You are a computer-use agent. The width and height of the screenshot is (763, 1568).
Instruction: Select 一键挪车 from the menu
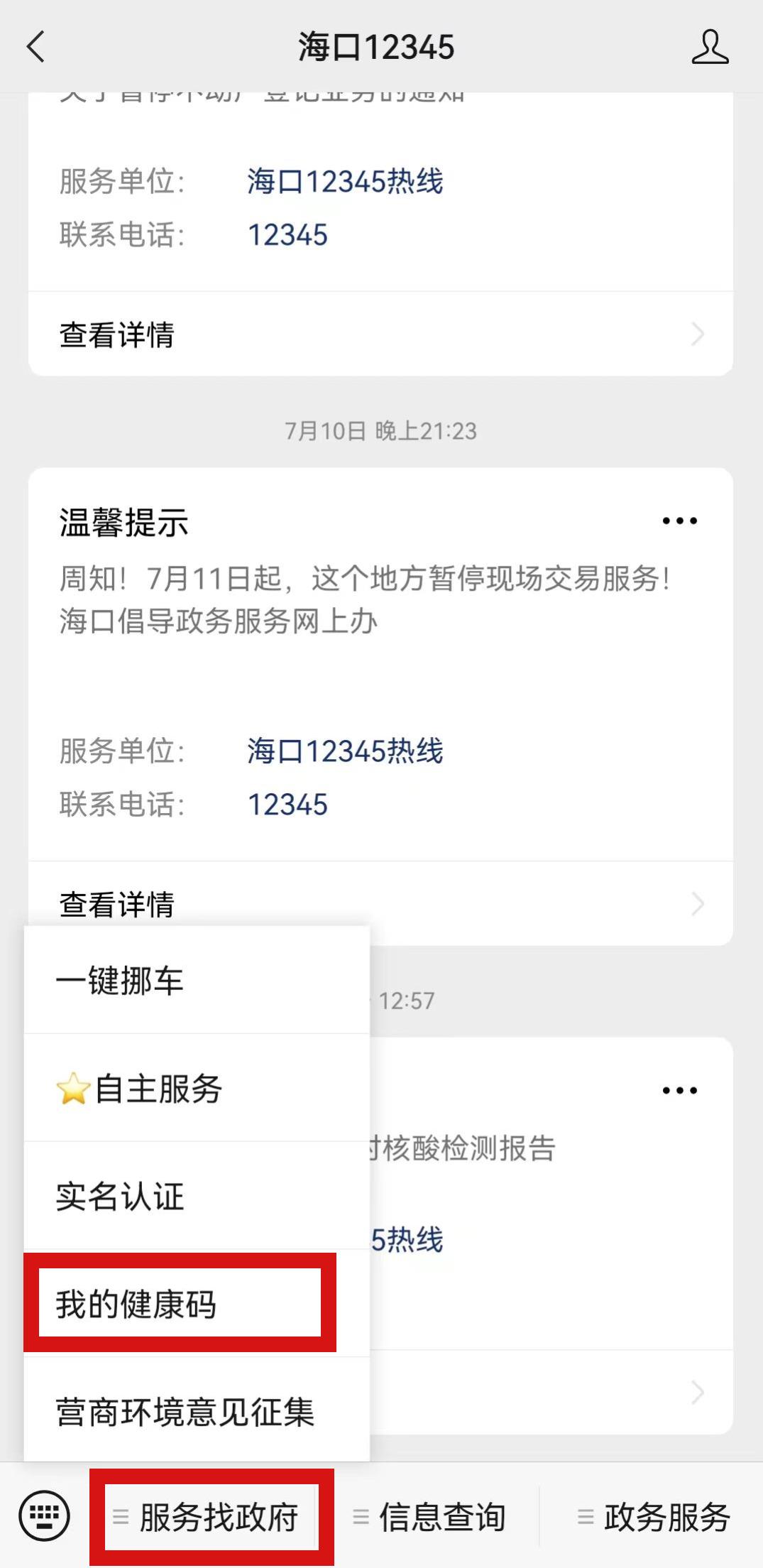tap(121, 979)
